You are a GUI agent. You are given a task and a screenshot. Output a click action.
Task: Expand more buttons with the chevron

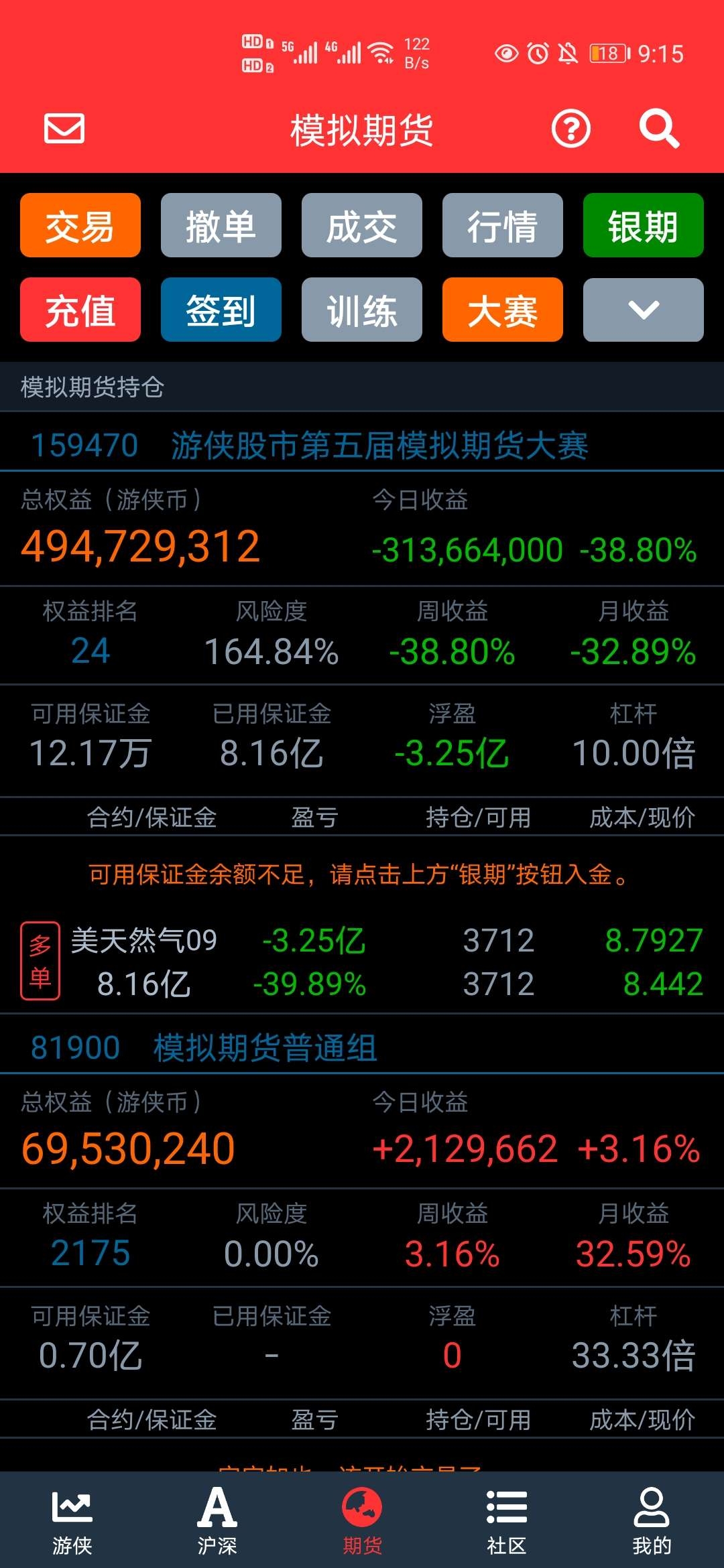(x=644, y=310)
